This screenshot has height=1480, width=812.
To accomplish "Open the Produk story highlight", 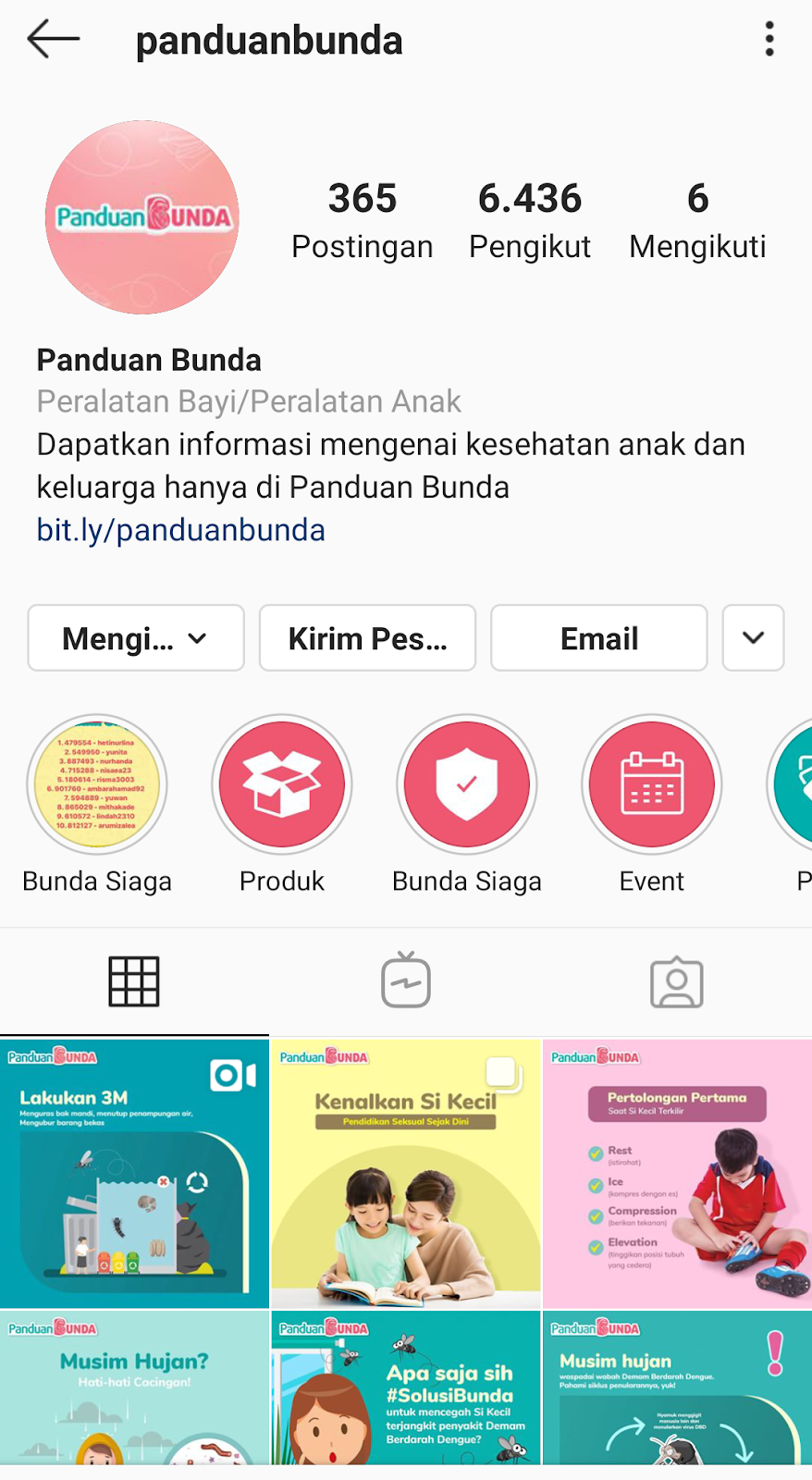I will click(282, 784).
